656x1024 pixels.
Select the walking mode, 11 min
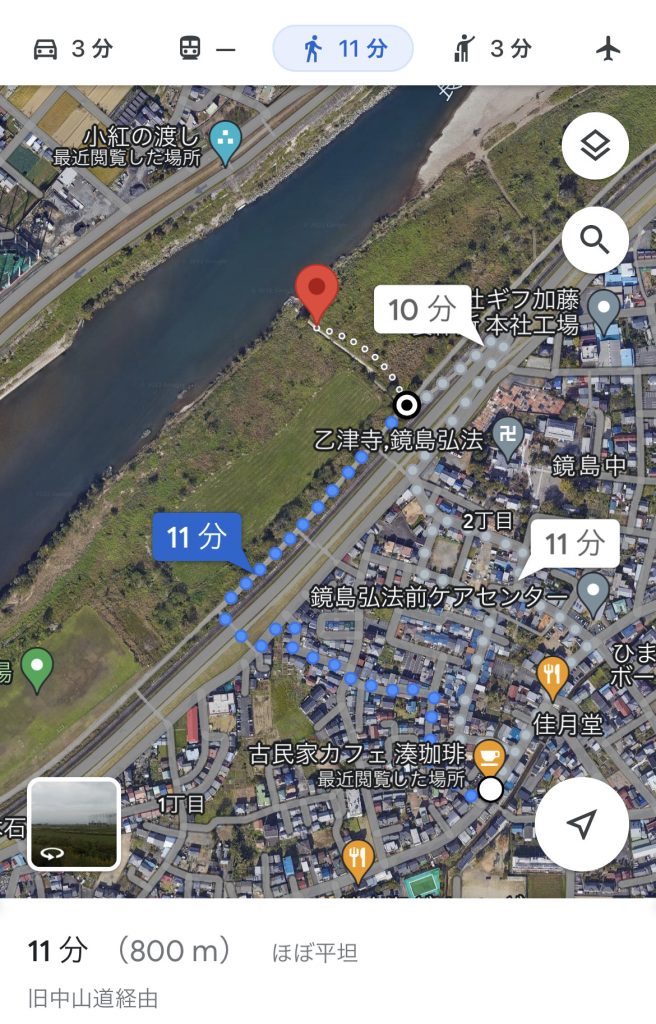[x=343, y=48]
